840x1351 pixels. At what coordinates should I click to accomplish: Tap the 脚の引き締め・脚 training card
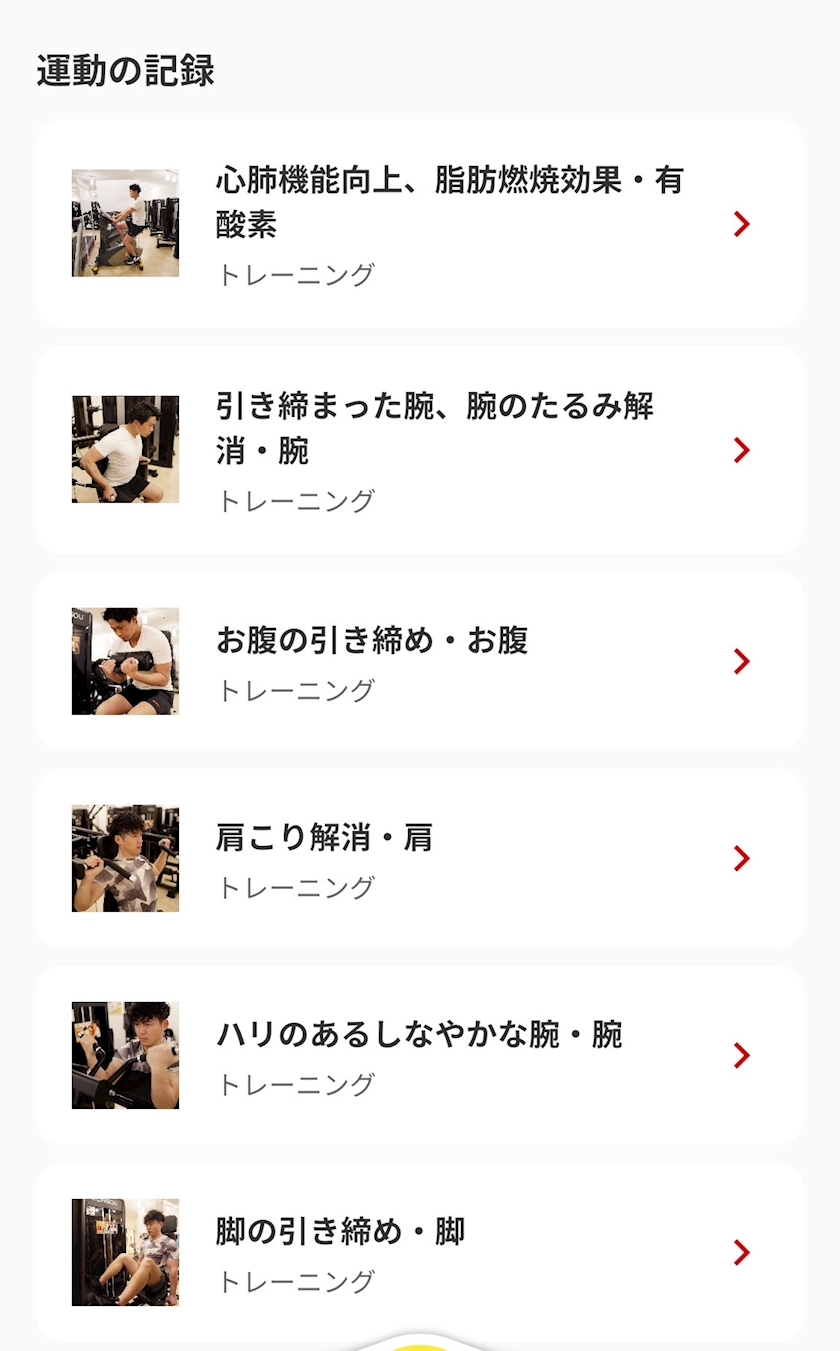tap(420, 1252)
